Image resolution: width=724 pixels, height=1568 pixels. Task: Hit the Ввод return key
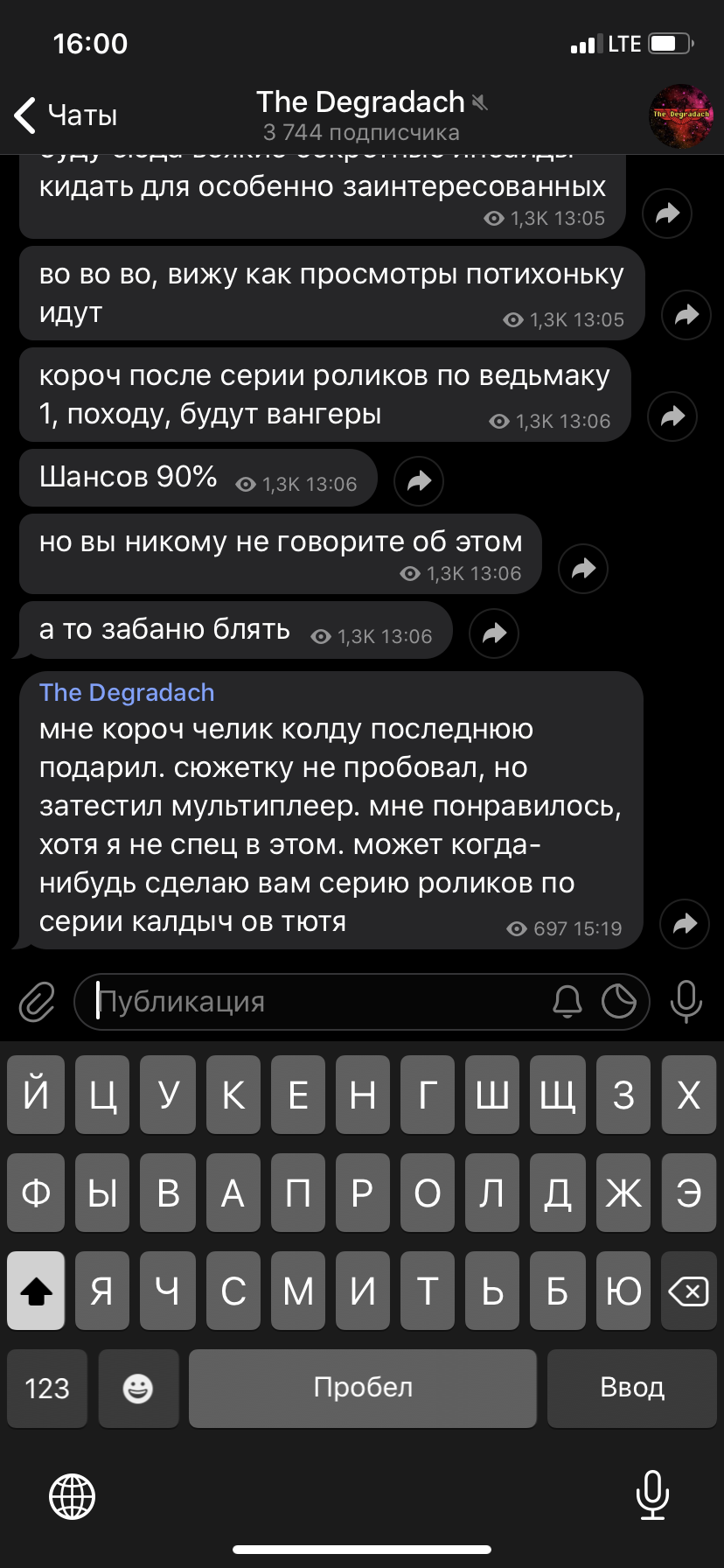631,1389
